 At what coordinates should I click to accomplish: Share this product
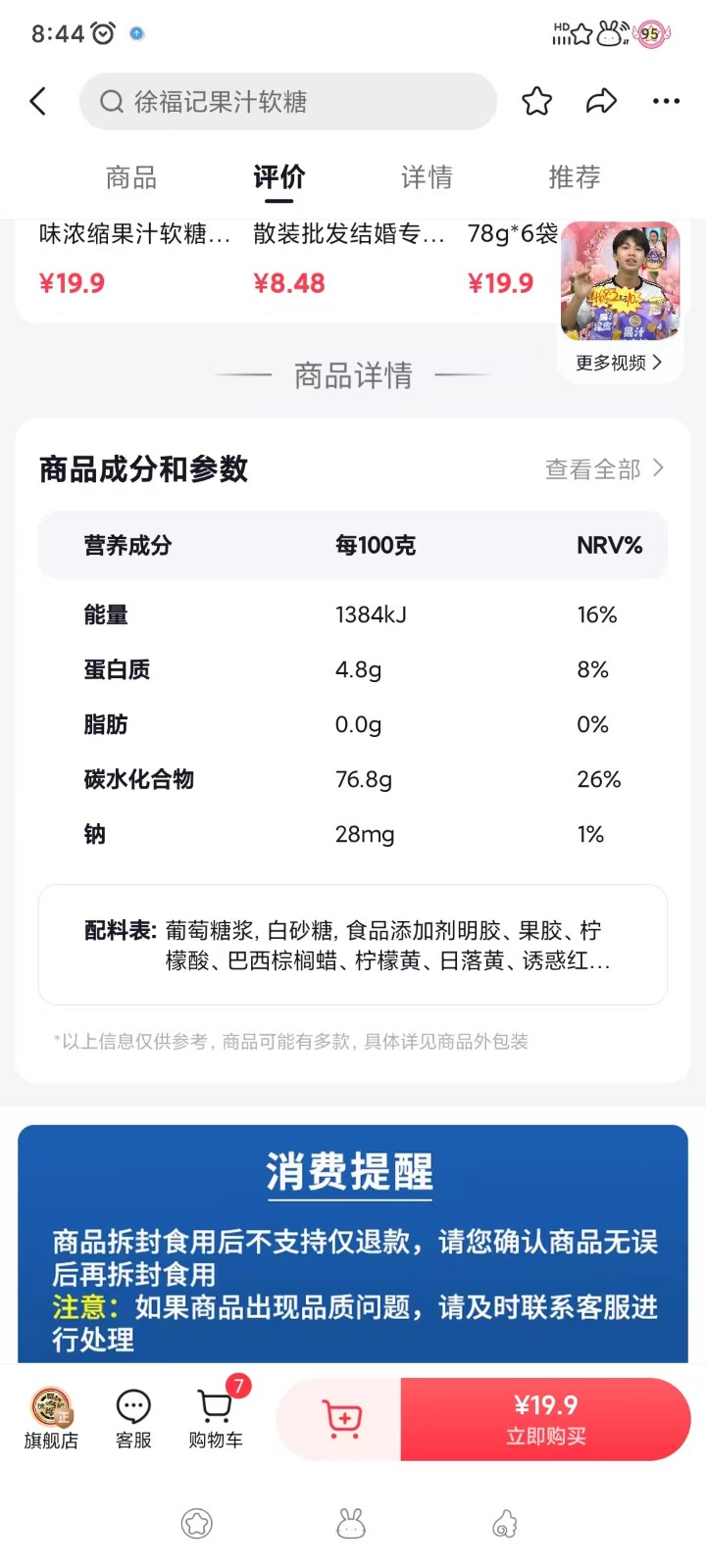tap(601, 101)
